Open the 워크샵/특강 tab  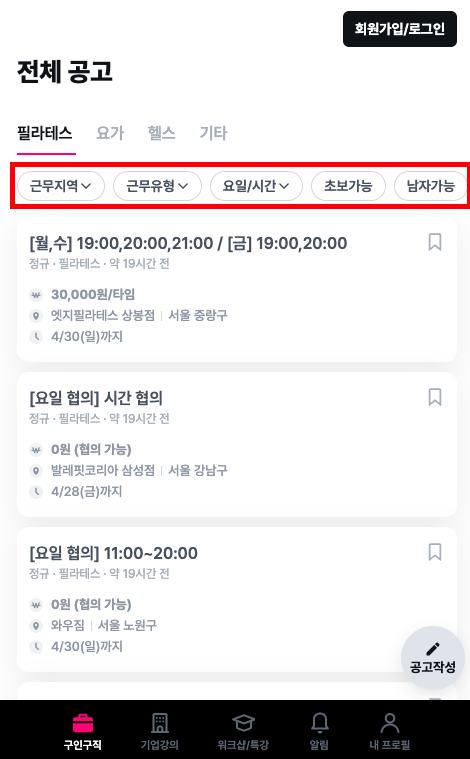coord(243,731)
